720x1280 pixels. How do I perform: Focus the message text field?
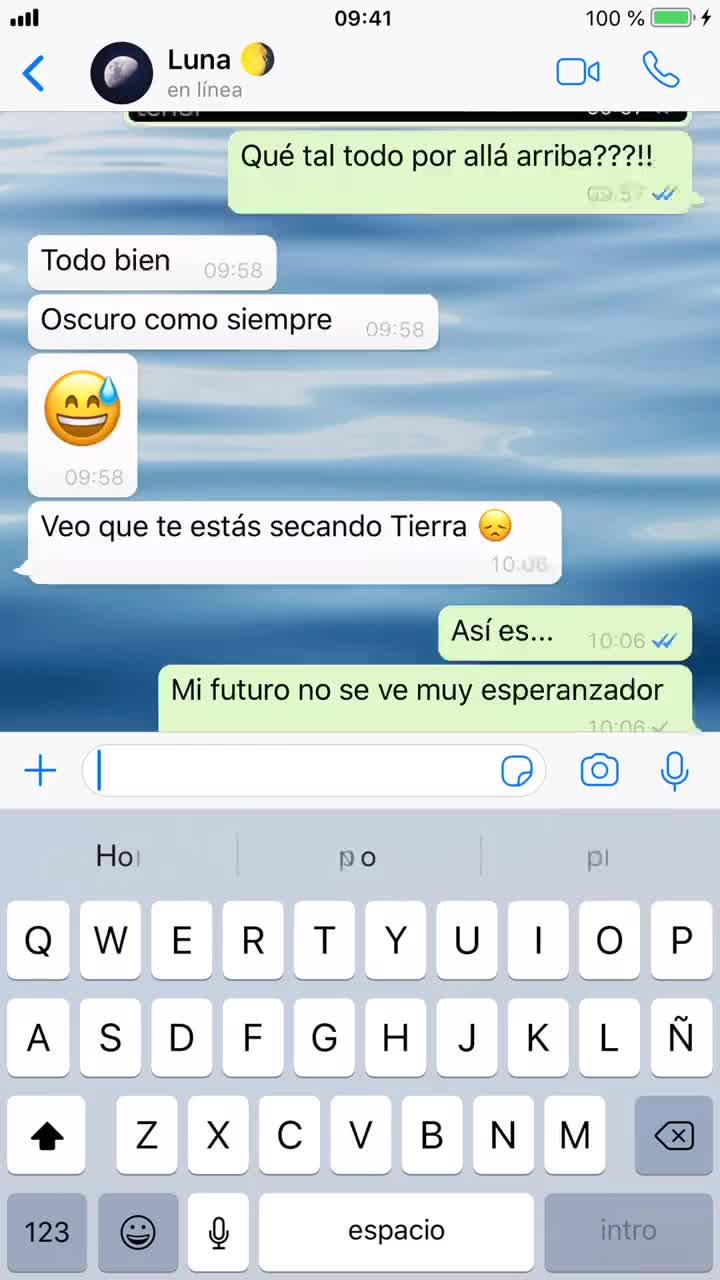coord(290,771)
